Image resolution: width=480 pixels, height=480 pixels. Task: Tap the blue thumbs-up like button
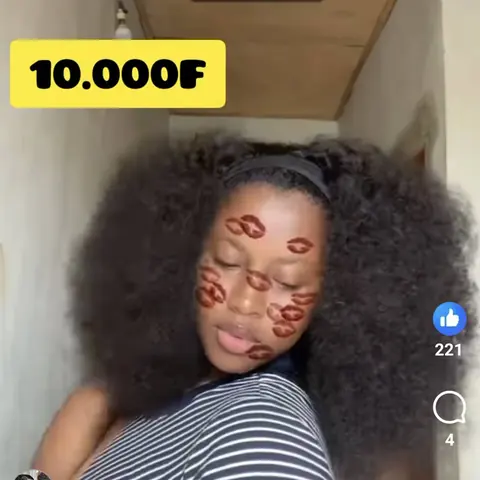(x=449, y=319)
